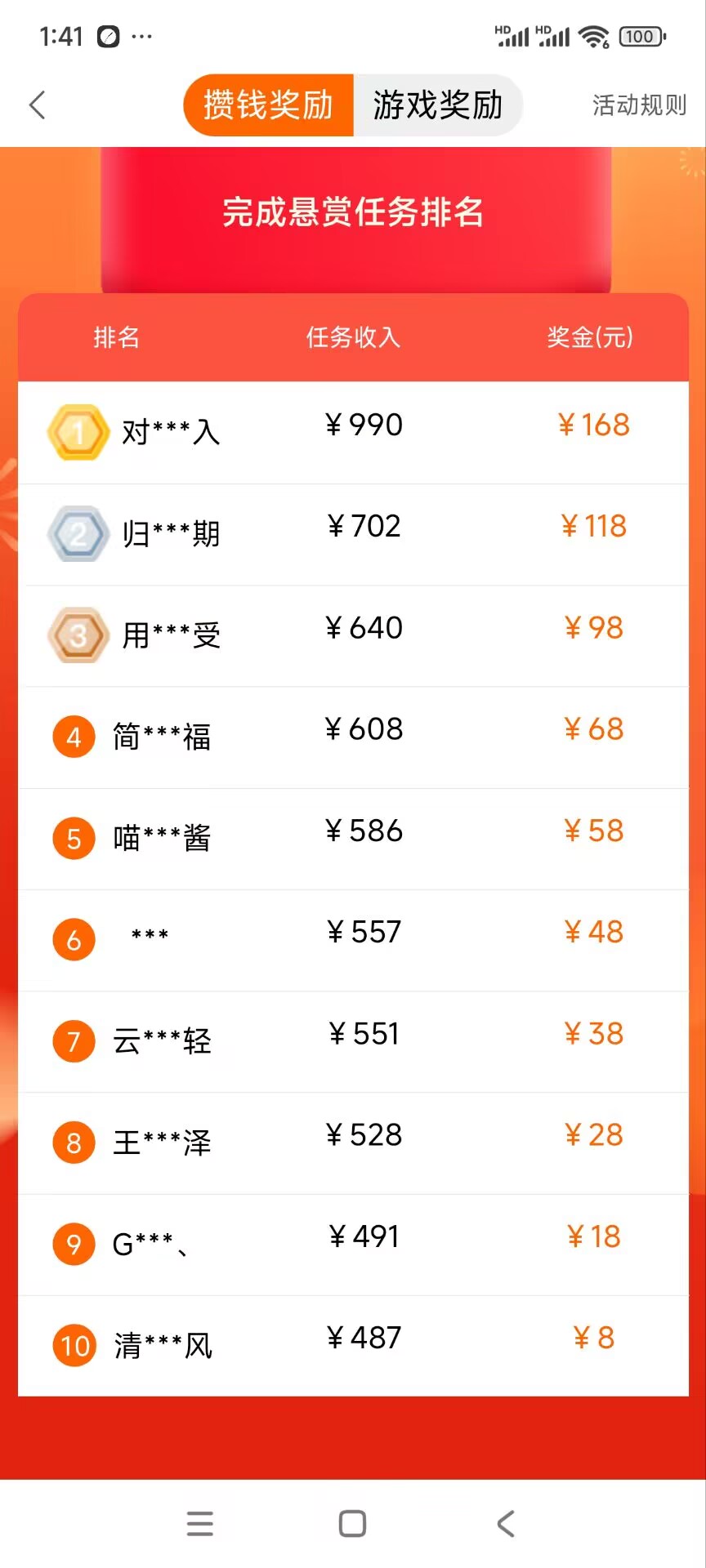Open the 活动规则 page
Image resolution: width=706 pixels, height=1568 pixels.
tap(638, 105)
